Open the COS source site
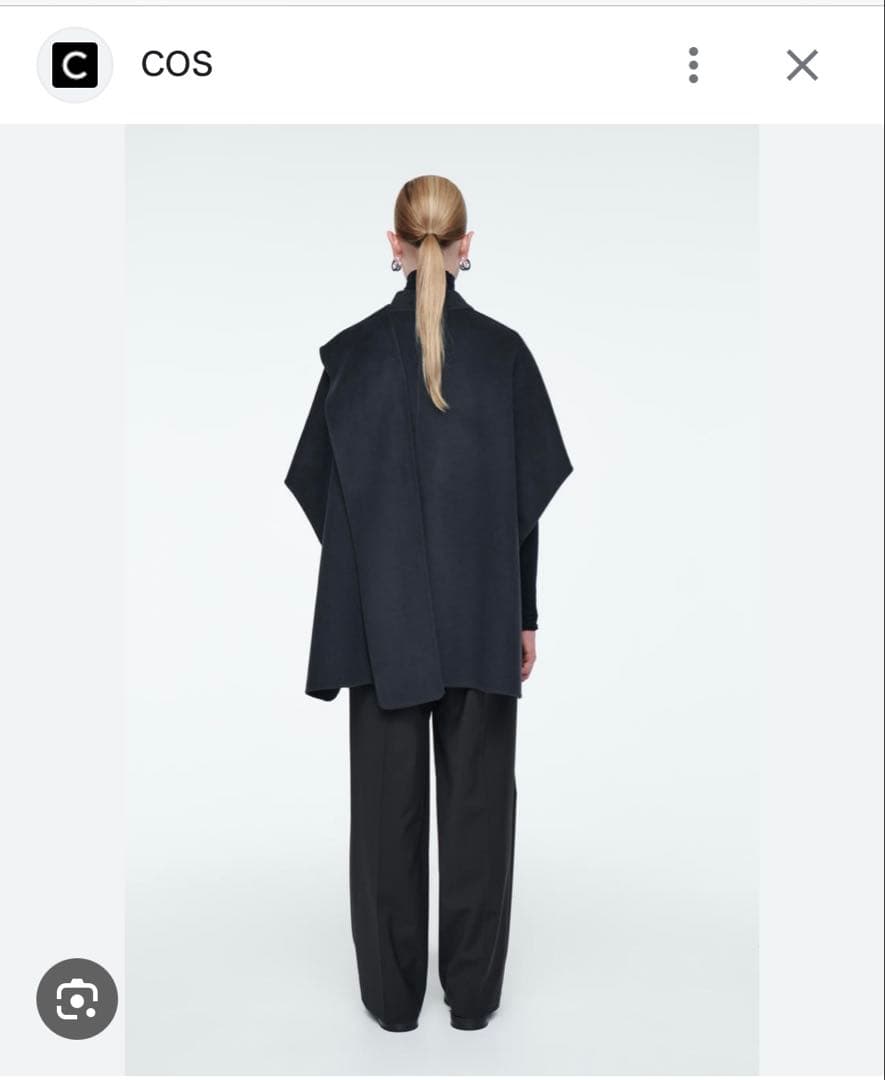885x1080 pixels. (x=176, y=65)
